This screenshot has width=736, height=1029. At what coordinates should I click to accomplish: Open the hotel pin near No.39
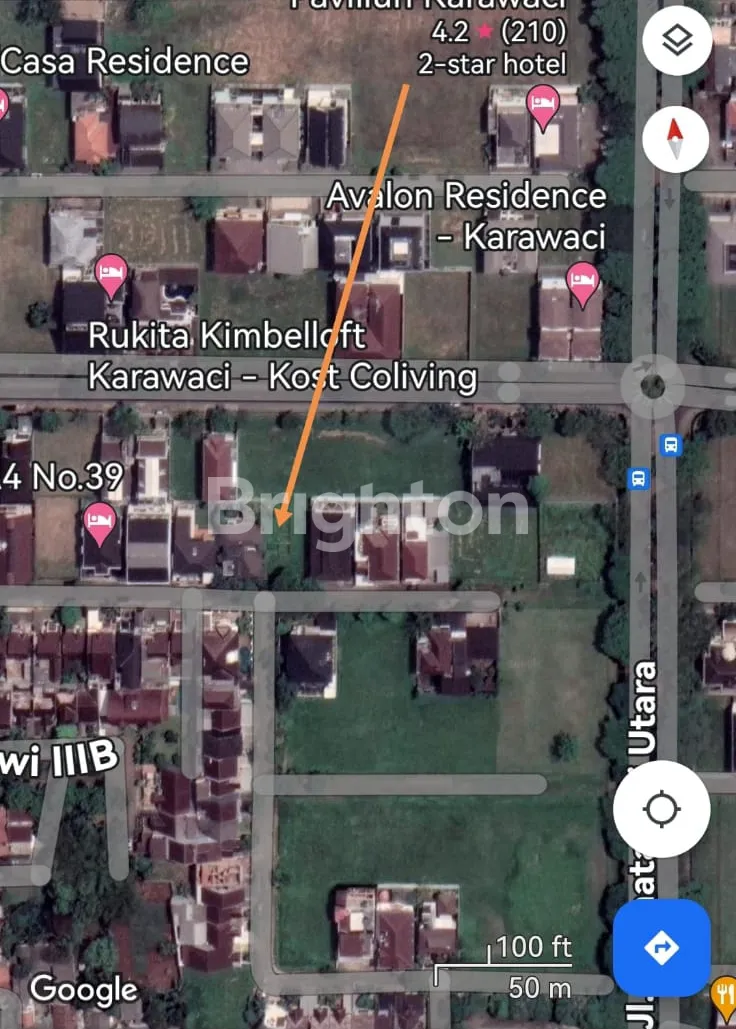[x=98, y=522]
